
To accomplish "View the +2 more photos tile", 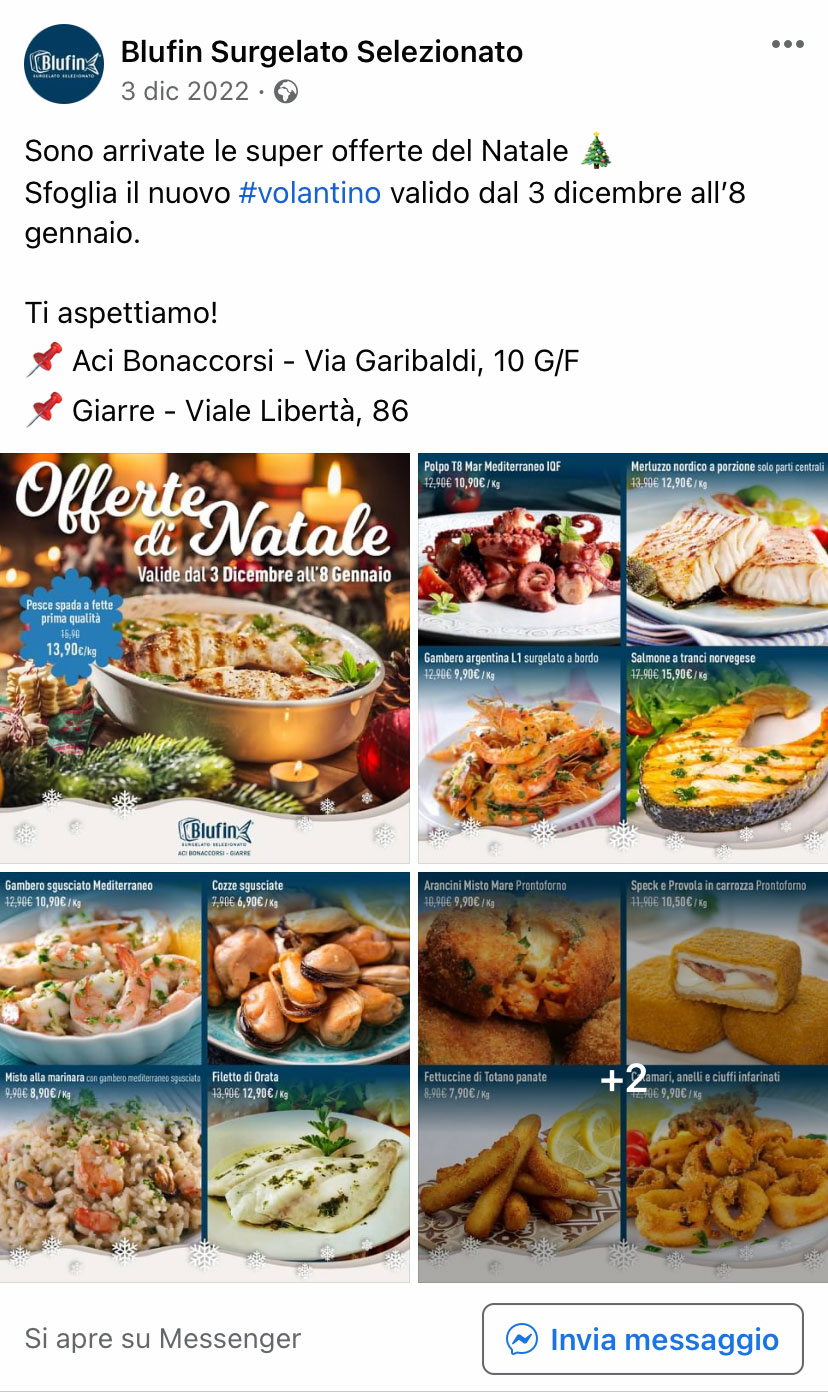I will pyautogui.click(x=623, y=1077).
